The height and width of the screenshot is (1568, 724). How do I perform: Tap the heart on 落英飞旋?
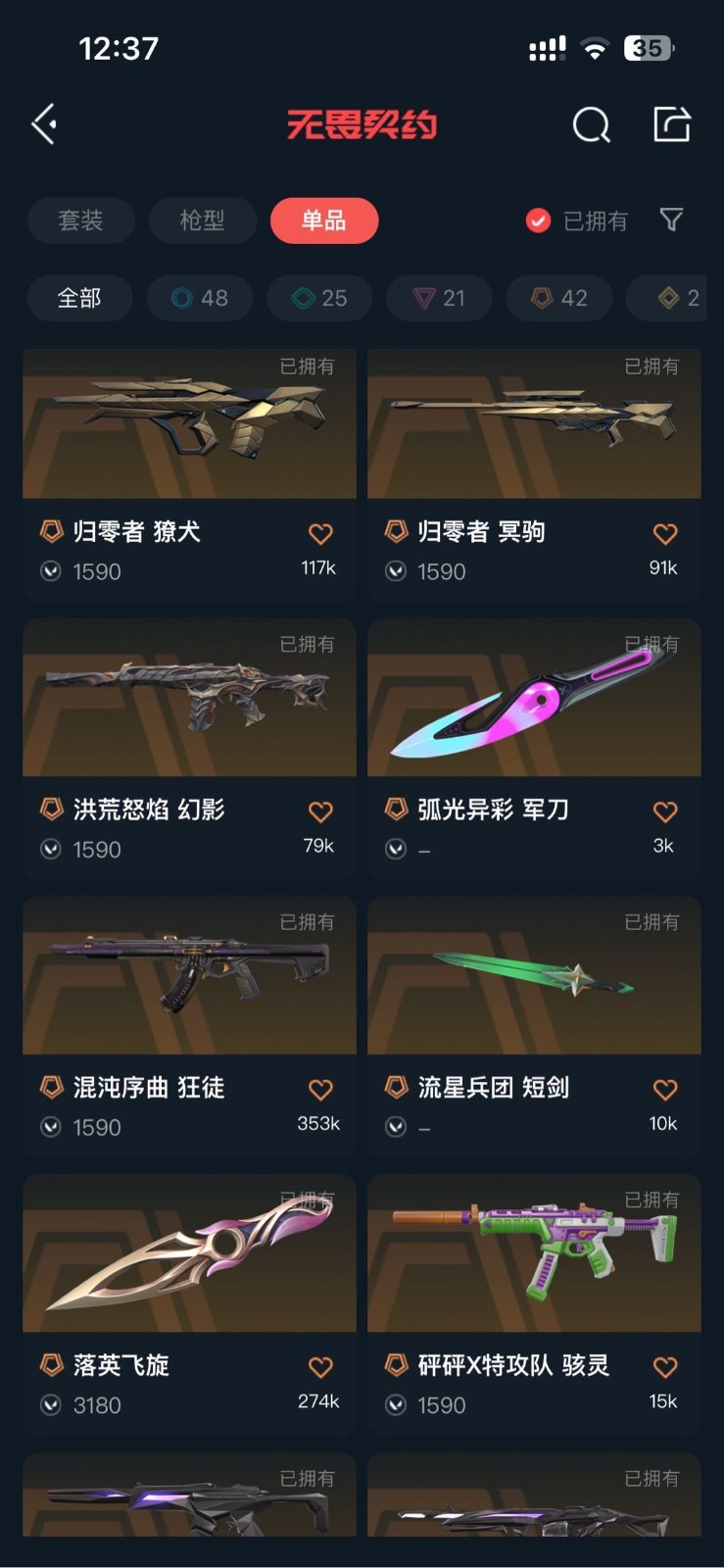click(320, 1367)
